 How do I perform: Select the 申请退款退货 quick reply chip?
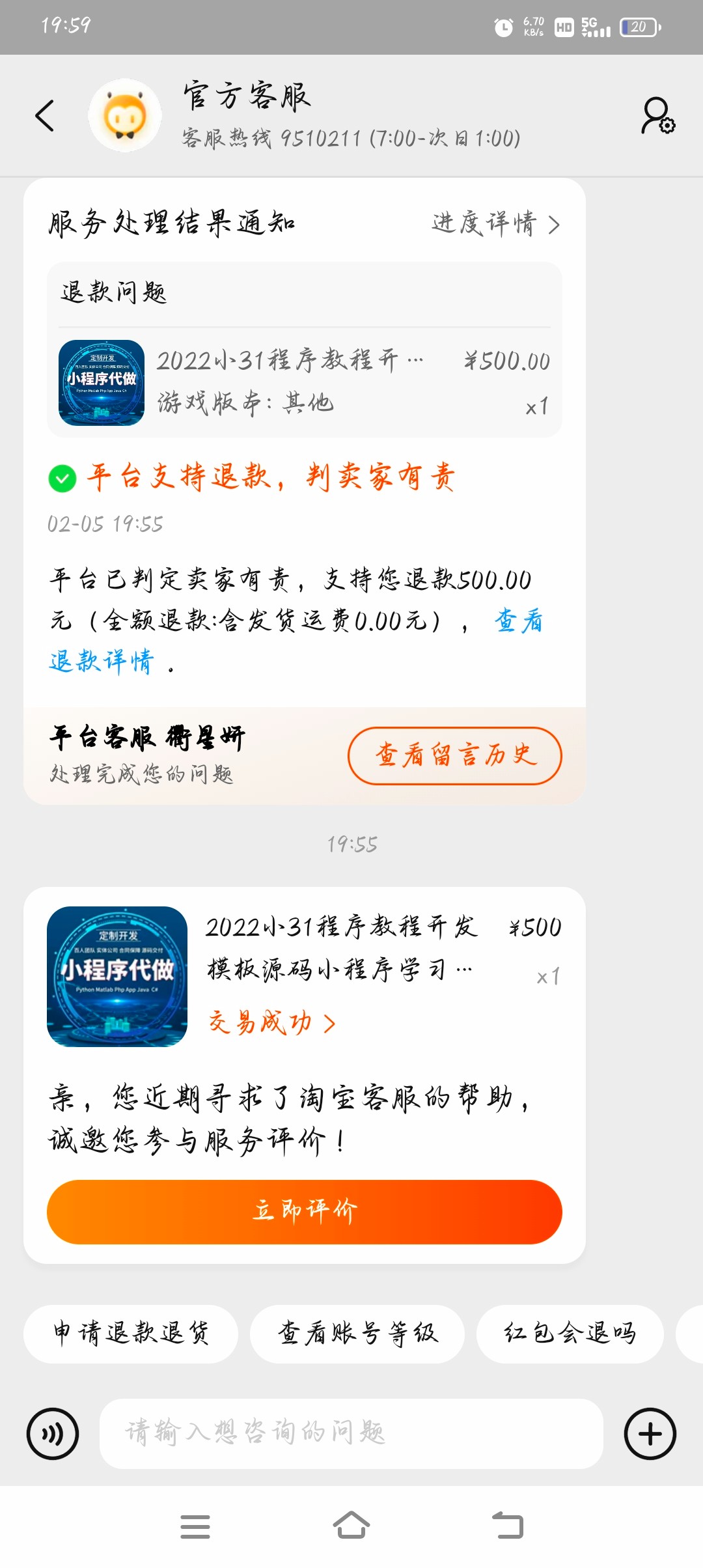pos(131,1334)
